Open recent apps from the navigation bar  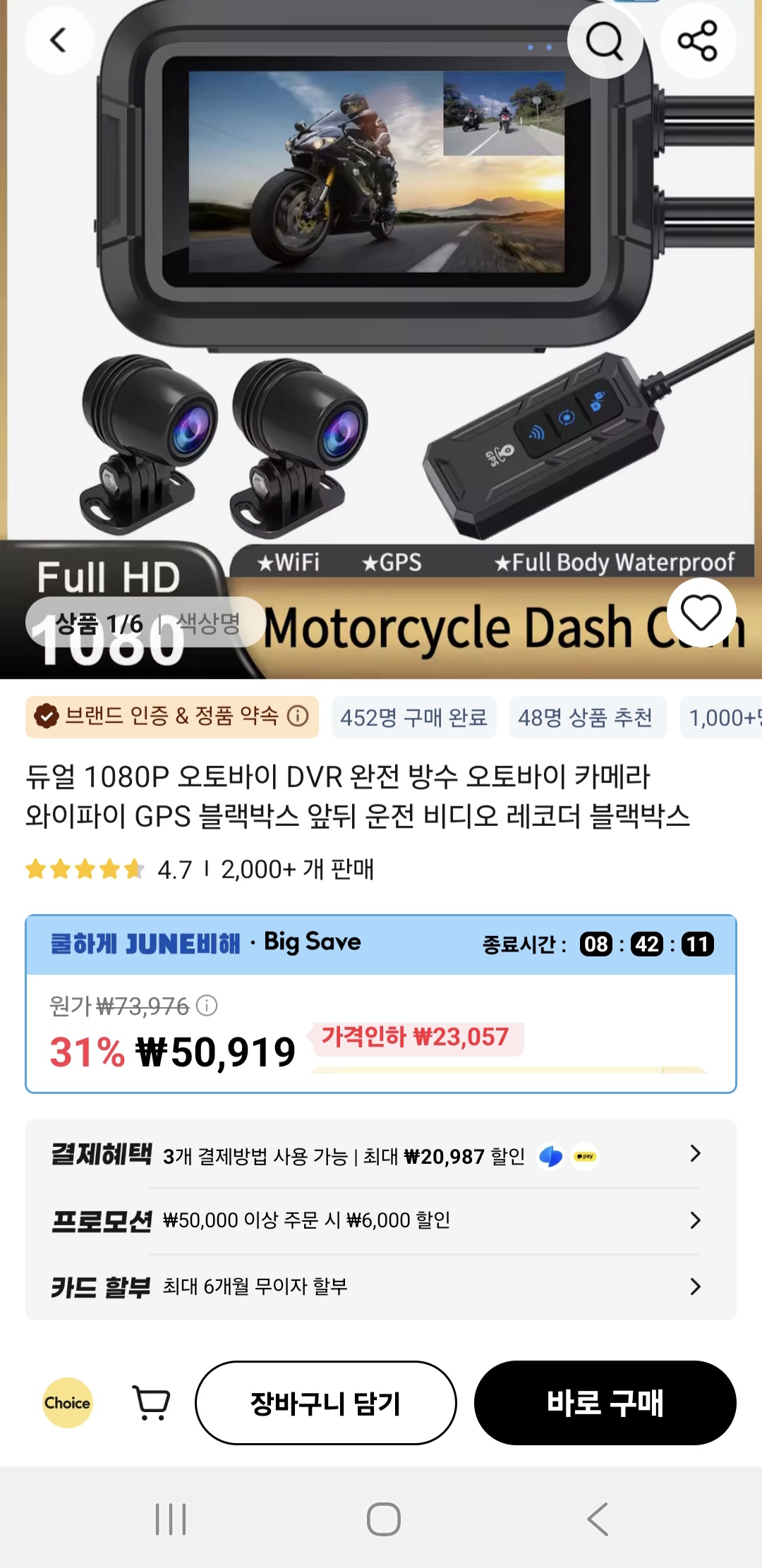click(x=171, y=1519)
